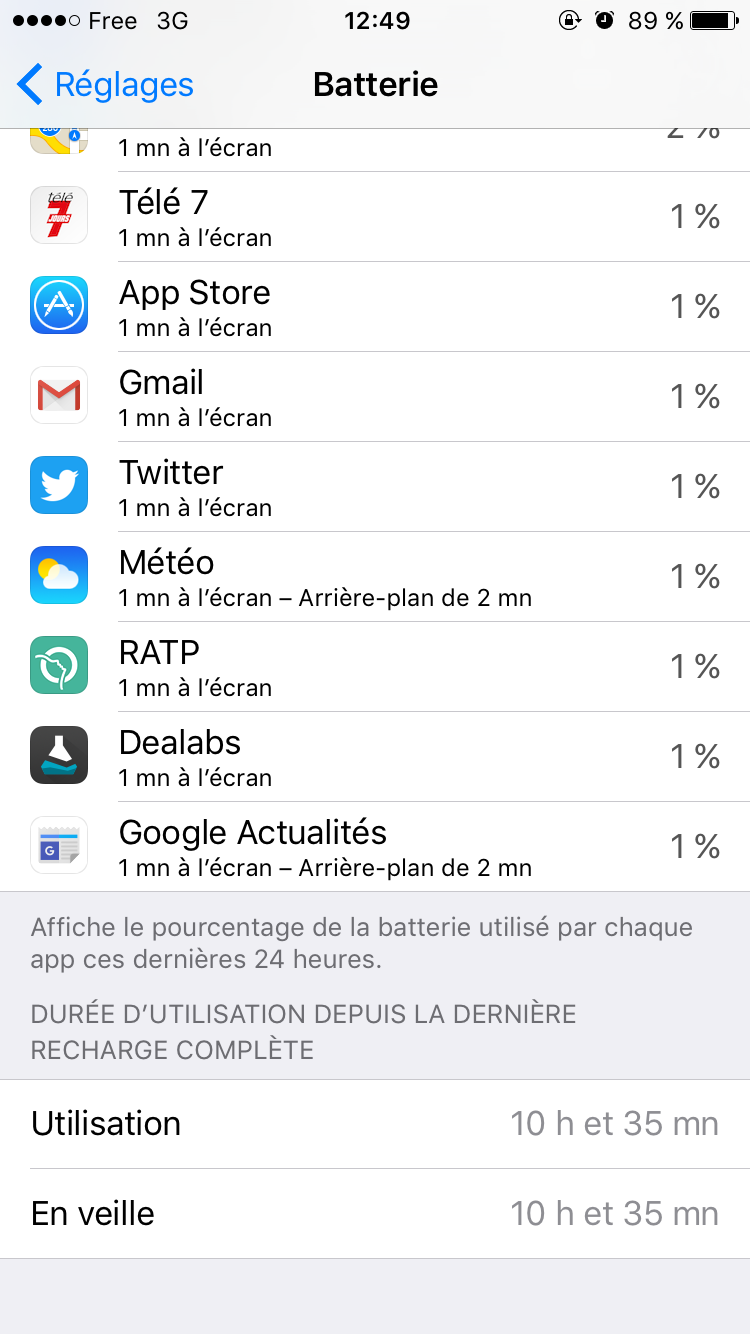Viewport: 750px width, 1334px height.
Task: Tap the Météo usage row
Action: tap(375, 577)
